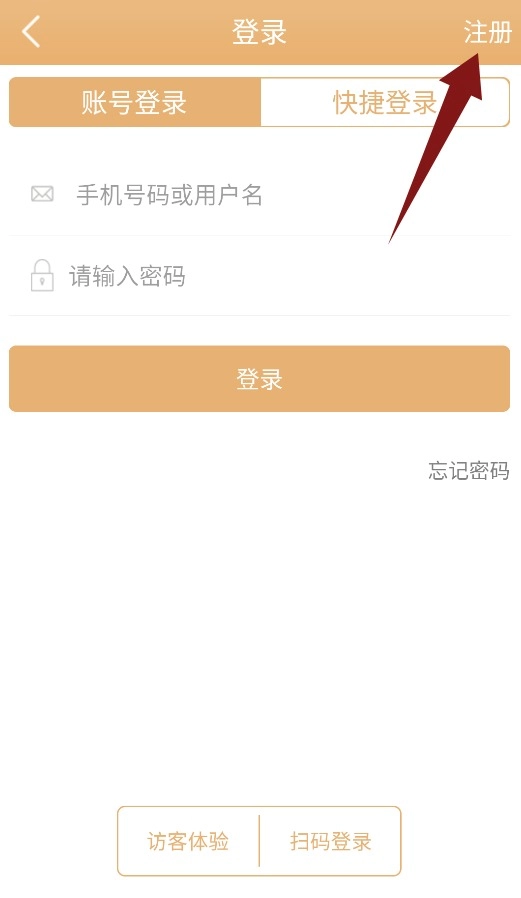
Task: Tap the wide 登录 button below the password field
Action: 259,379
